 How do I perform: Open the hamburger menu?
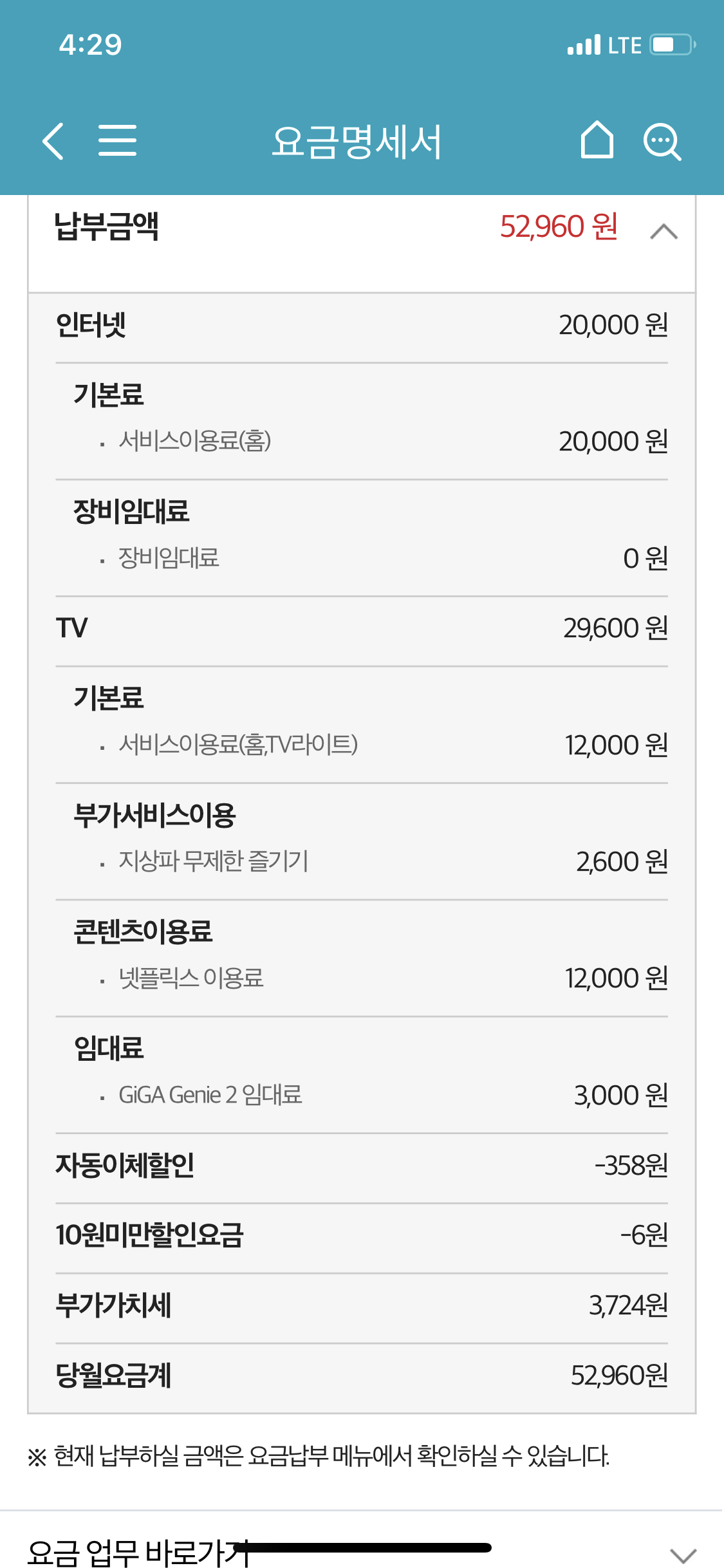117,141
